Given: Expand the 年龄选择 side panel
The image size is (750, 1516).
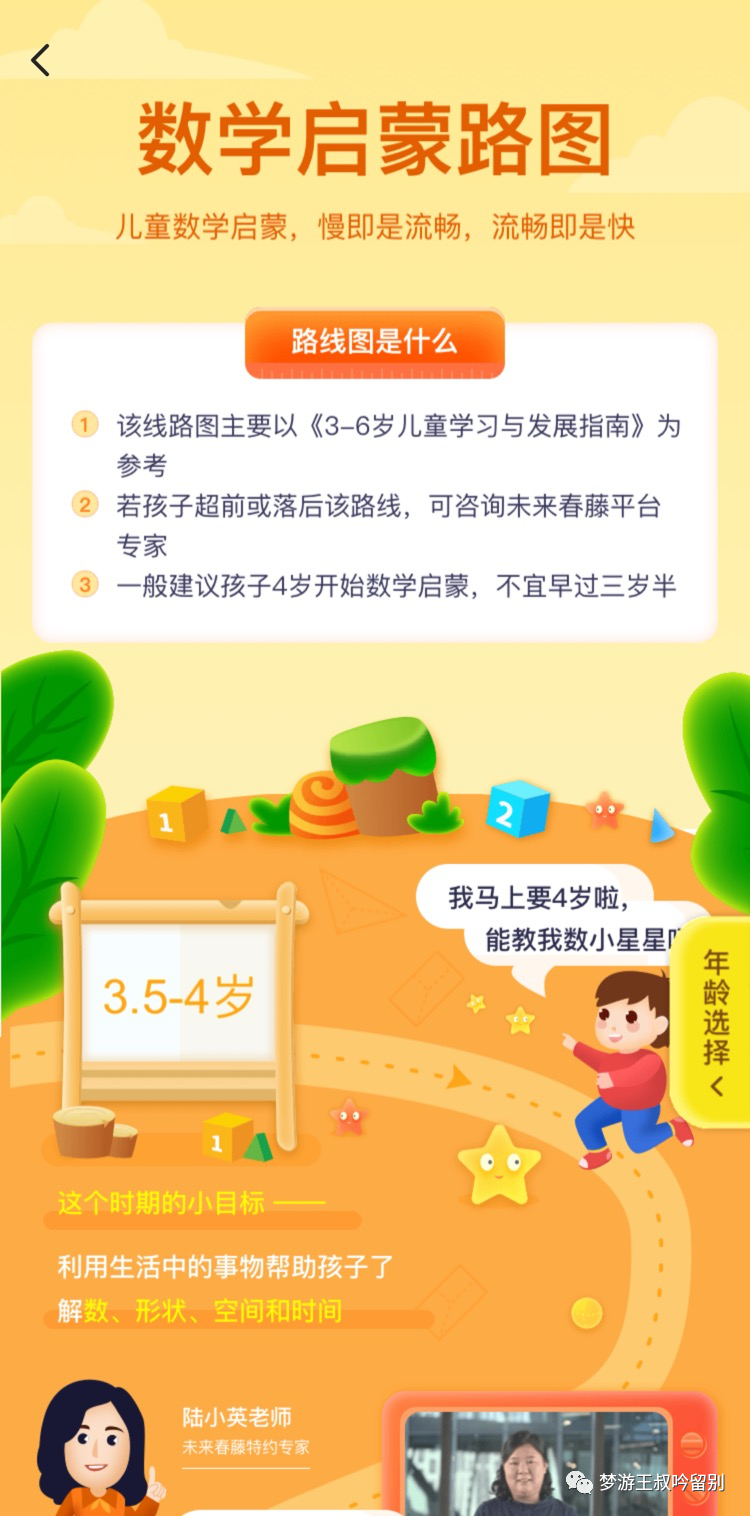Looking at the screenshot, I should pyautogui.click(x=714, y=1022).
